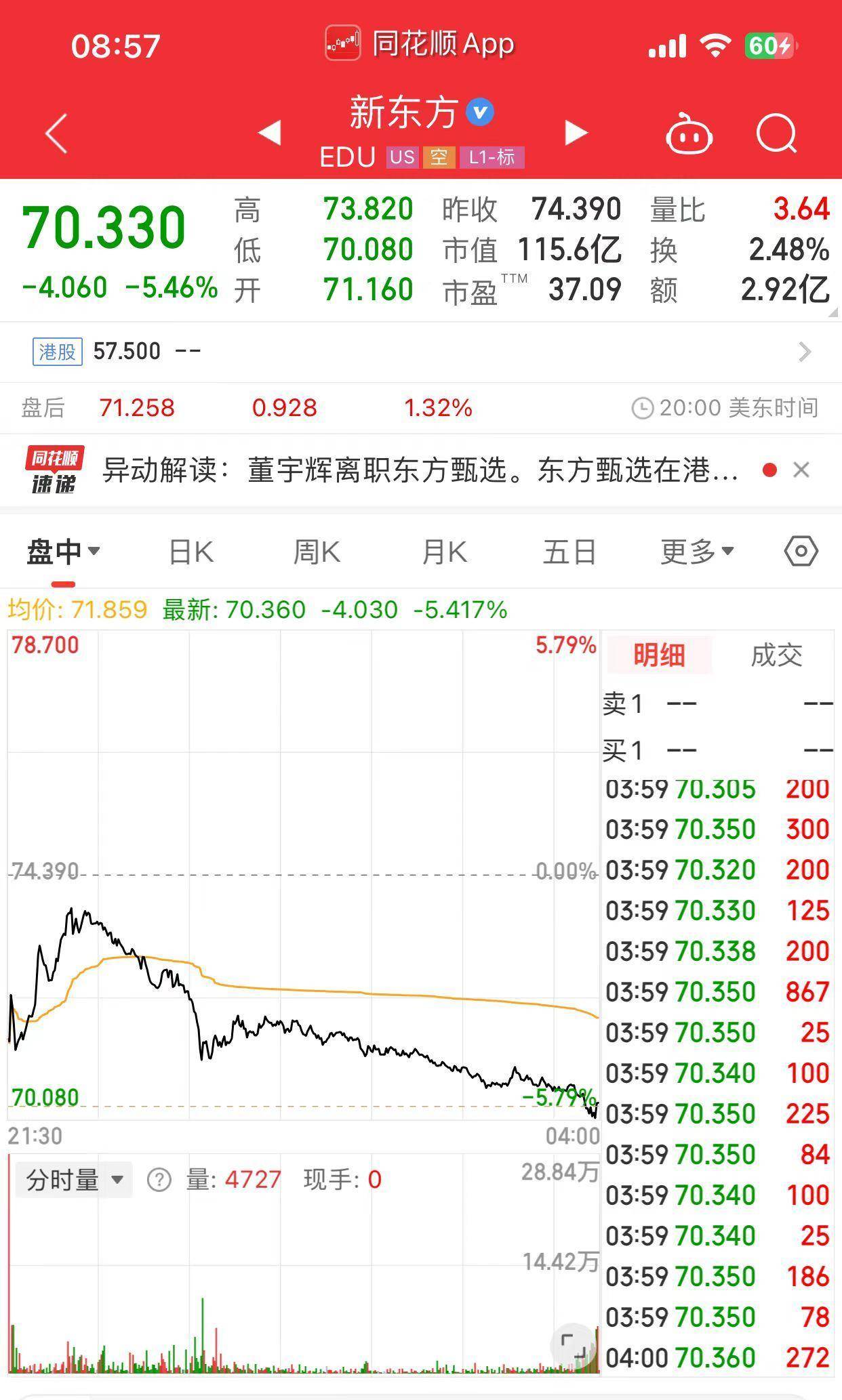Open chart settings hexagon icon
The image size is (842, 1400).
click(801, 551)
